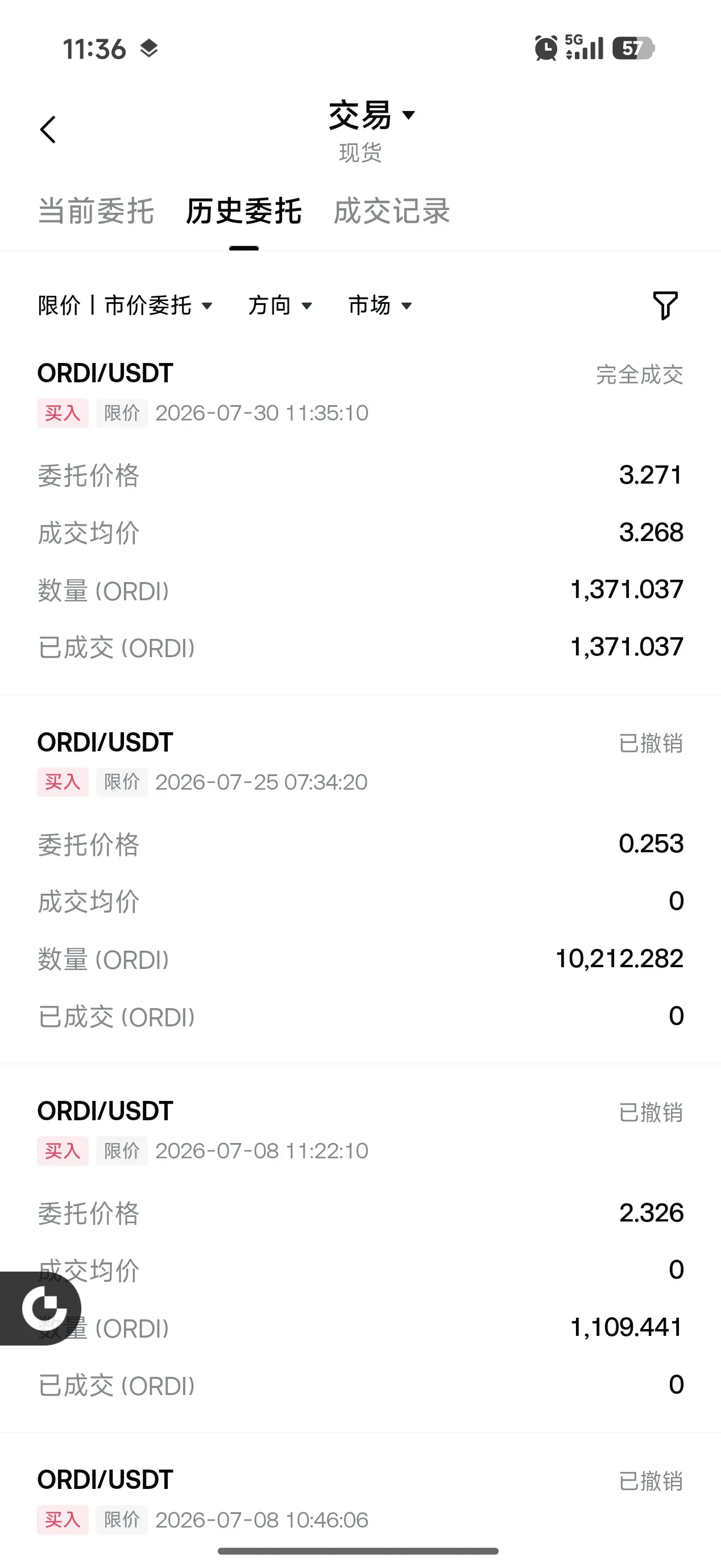Switch to the 成交记录 tab
This screenshot has height=1568, width=721.
392,211
